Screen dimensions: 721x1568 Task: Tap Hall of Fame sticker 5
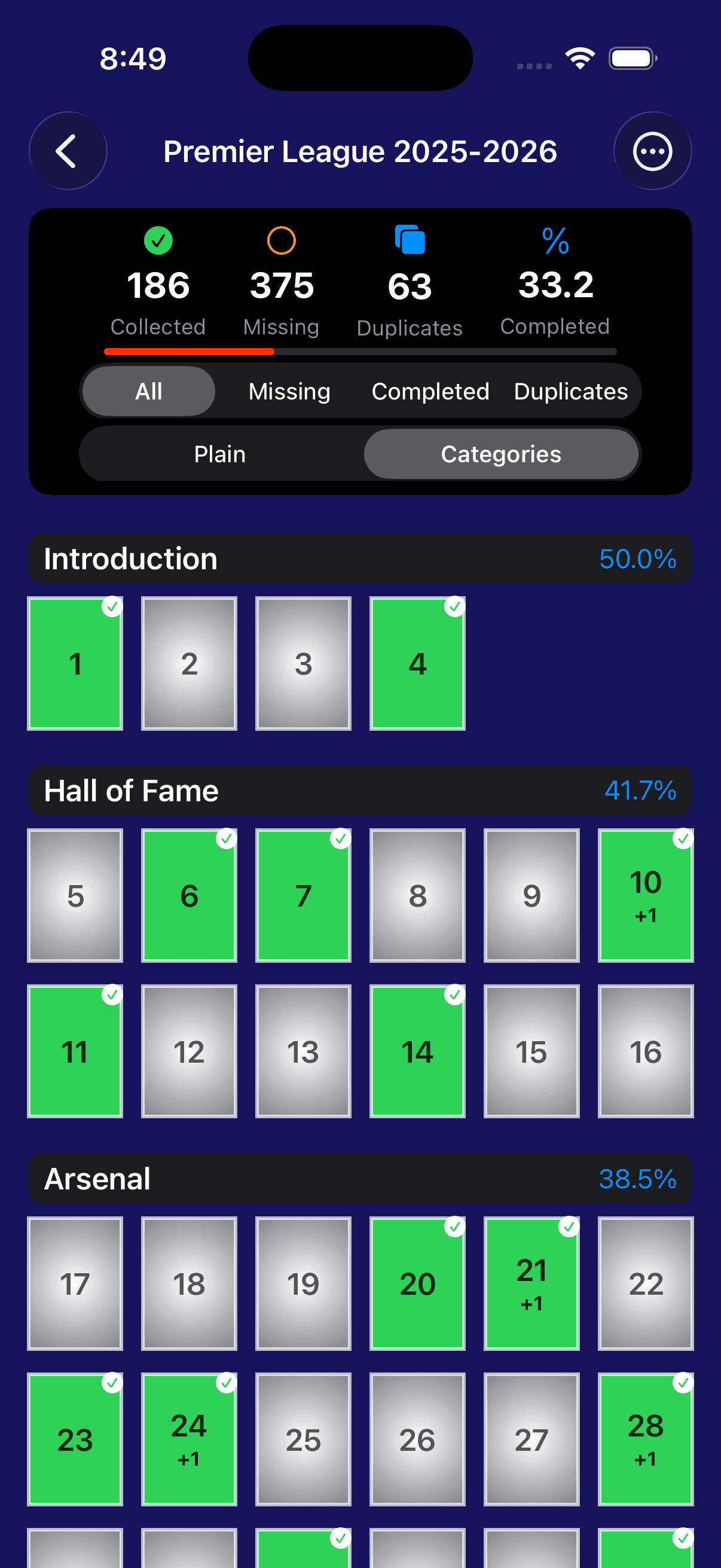pyautogui.click(x=75, y=895)
